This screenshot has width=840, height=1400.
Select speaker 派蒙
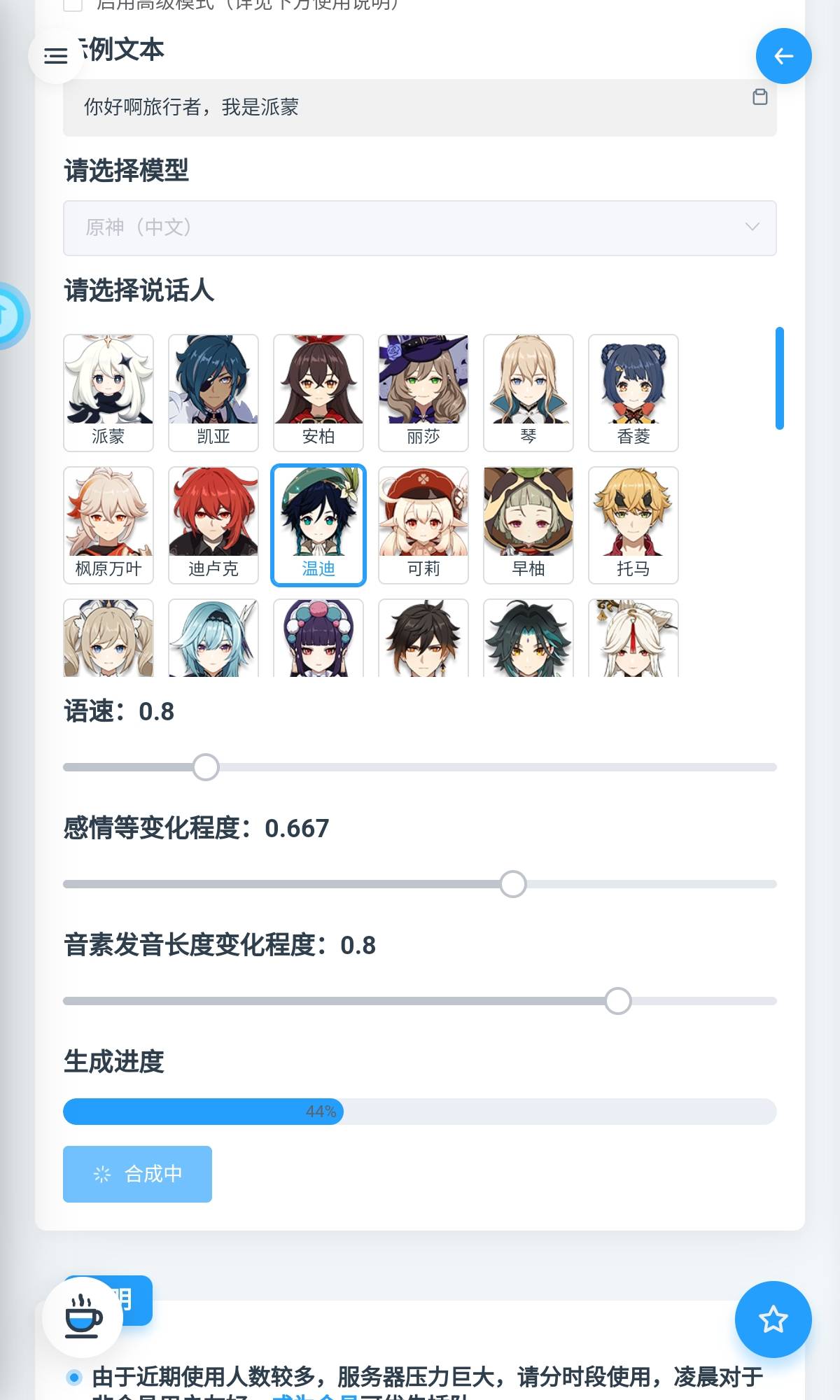click(108, 392)
